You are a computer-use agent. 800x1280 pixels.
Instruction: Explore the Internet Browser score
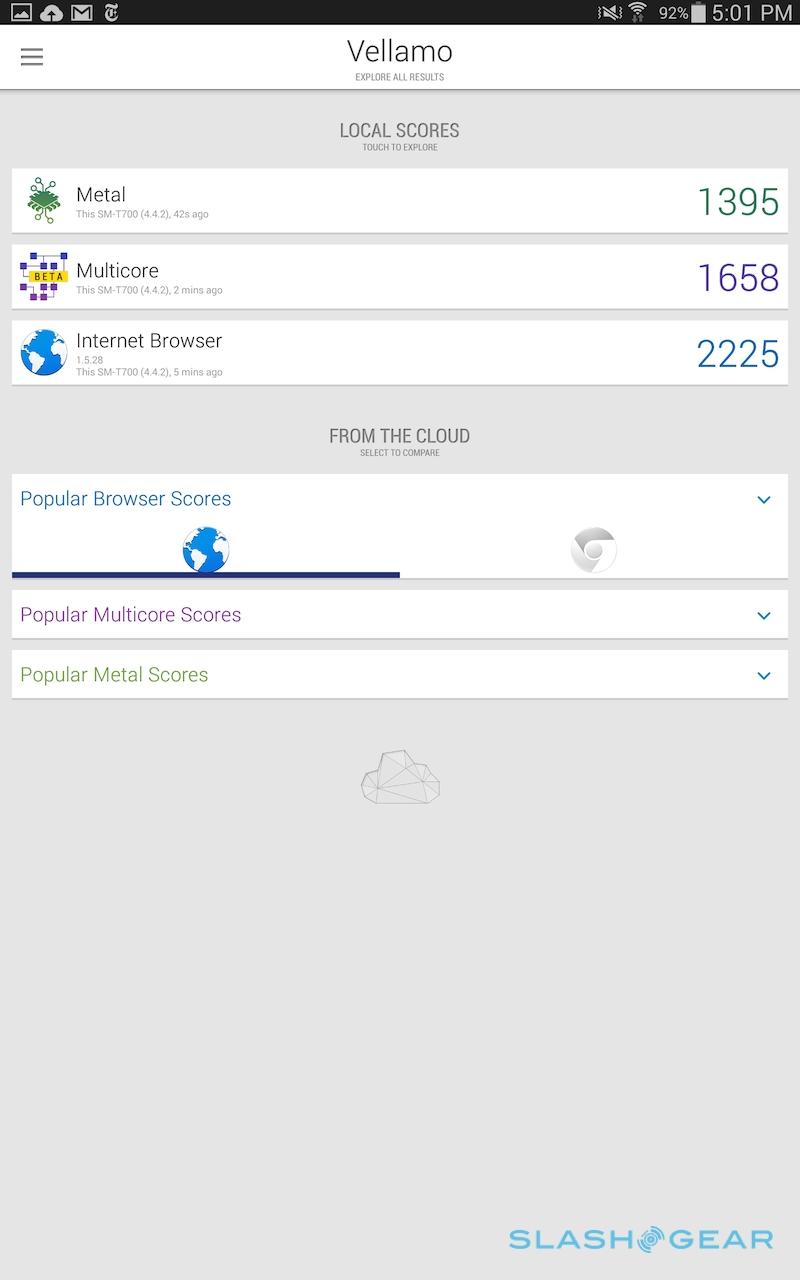pyautogui.click(x=400, y=353)
